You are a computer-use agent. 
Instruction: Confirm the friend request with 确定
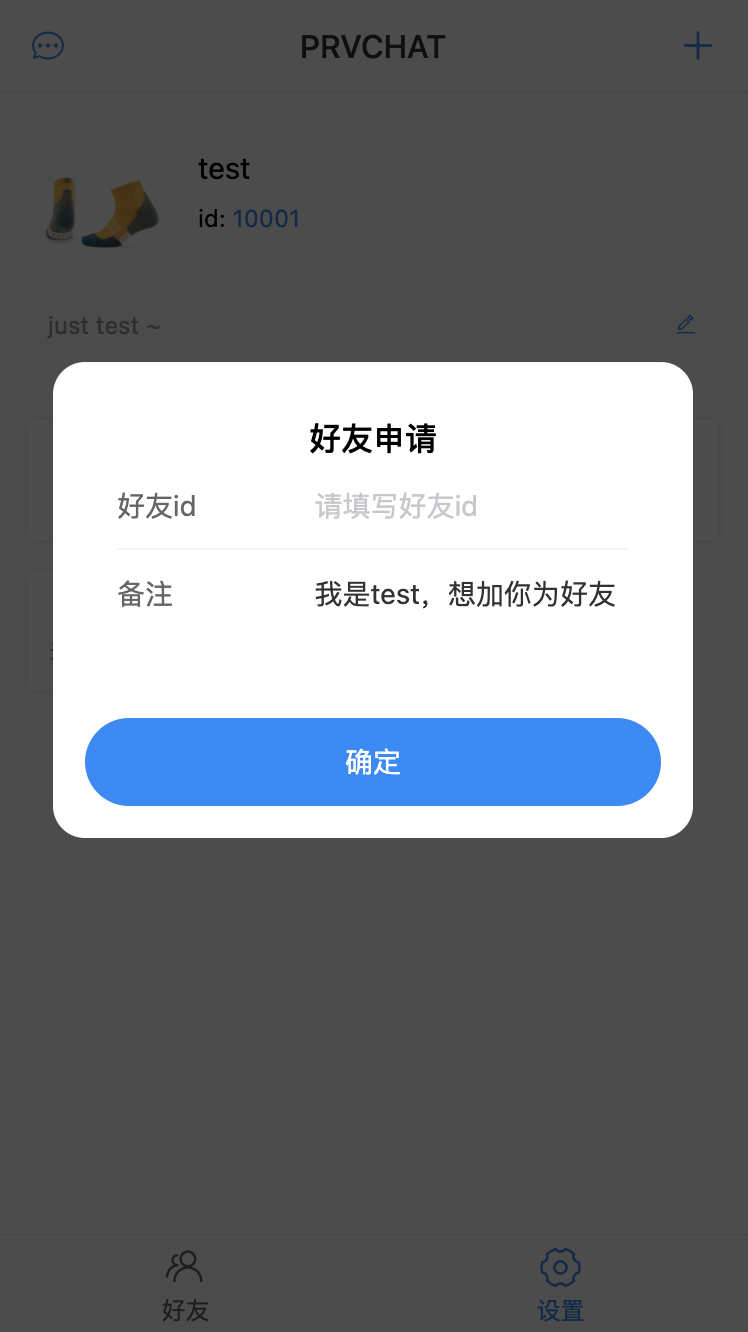pyautogui.click(x=373, y=762)
